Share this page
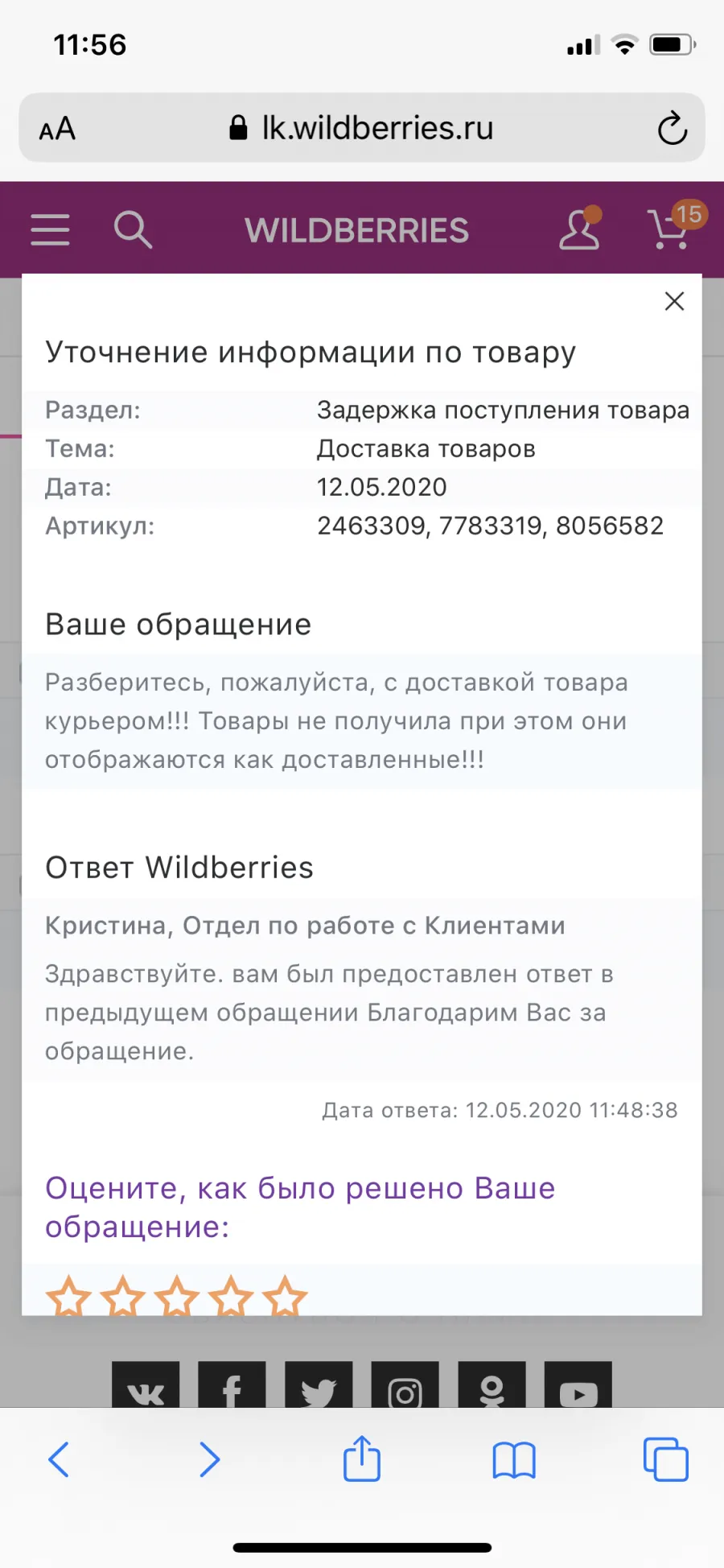This screenshot has width=724, height=1568. [362, 1458]
